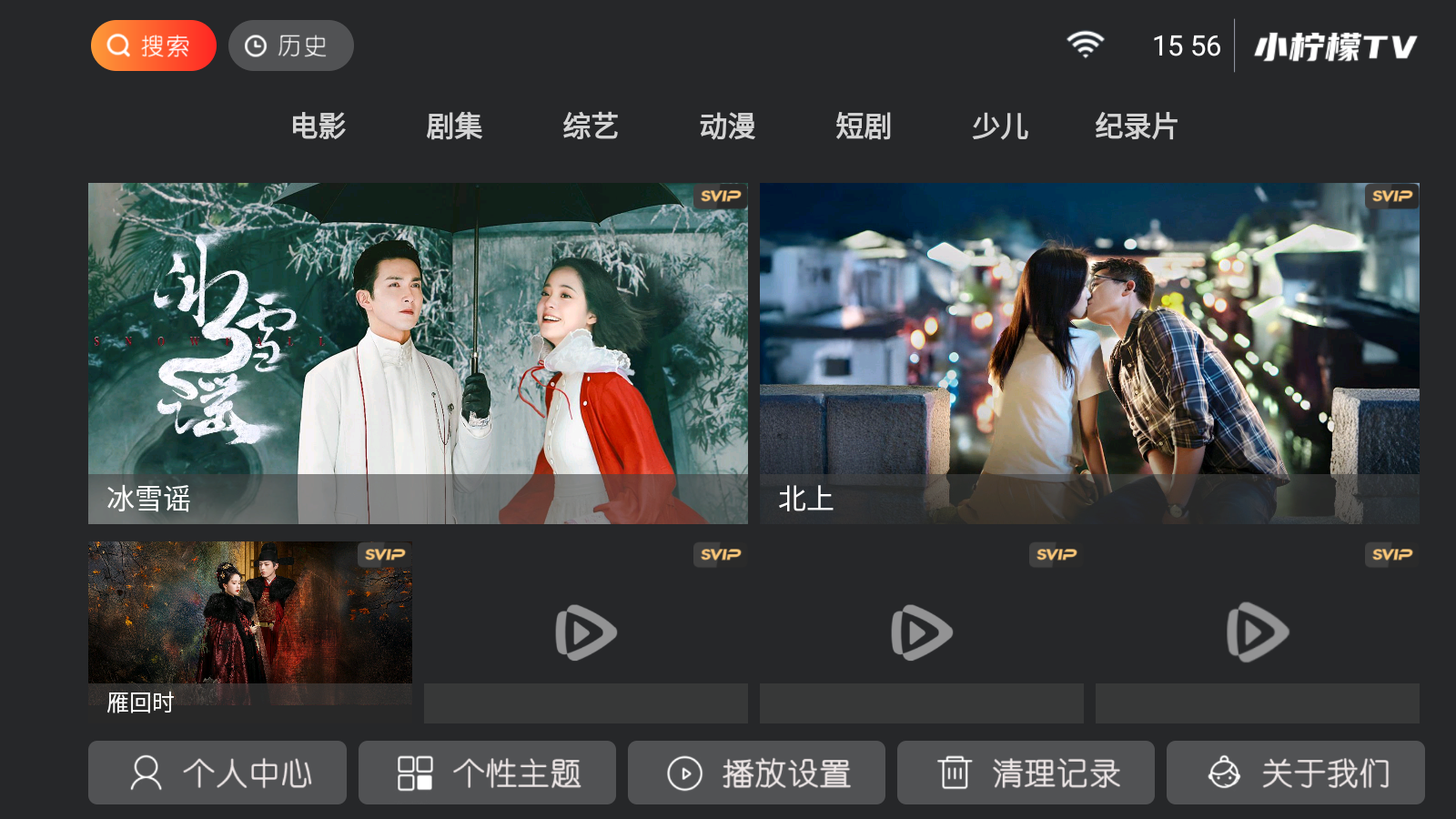The image size is (1456, 819).
Task: Play the 冰雪谣 drama card
Action: tap(418, 353)
